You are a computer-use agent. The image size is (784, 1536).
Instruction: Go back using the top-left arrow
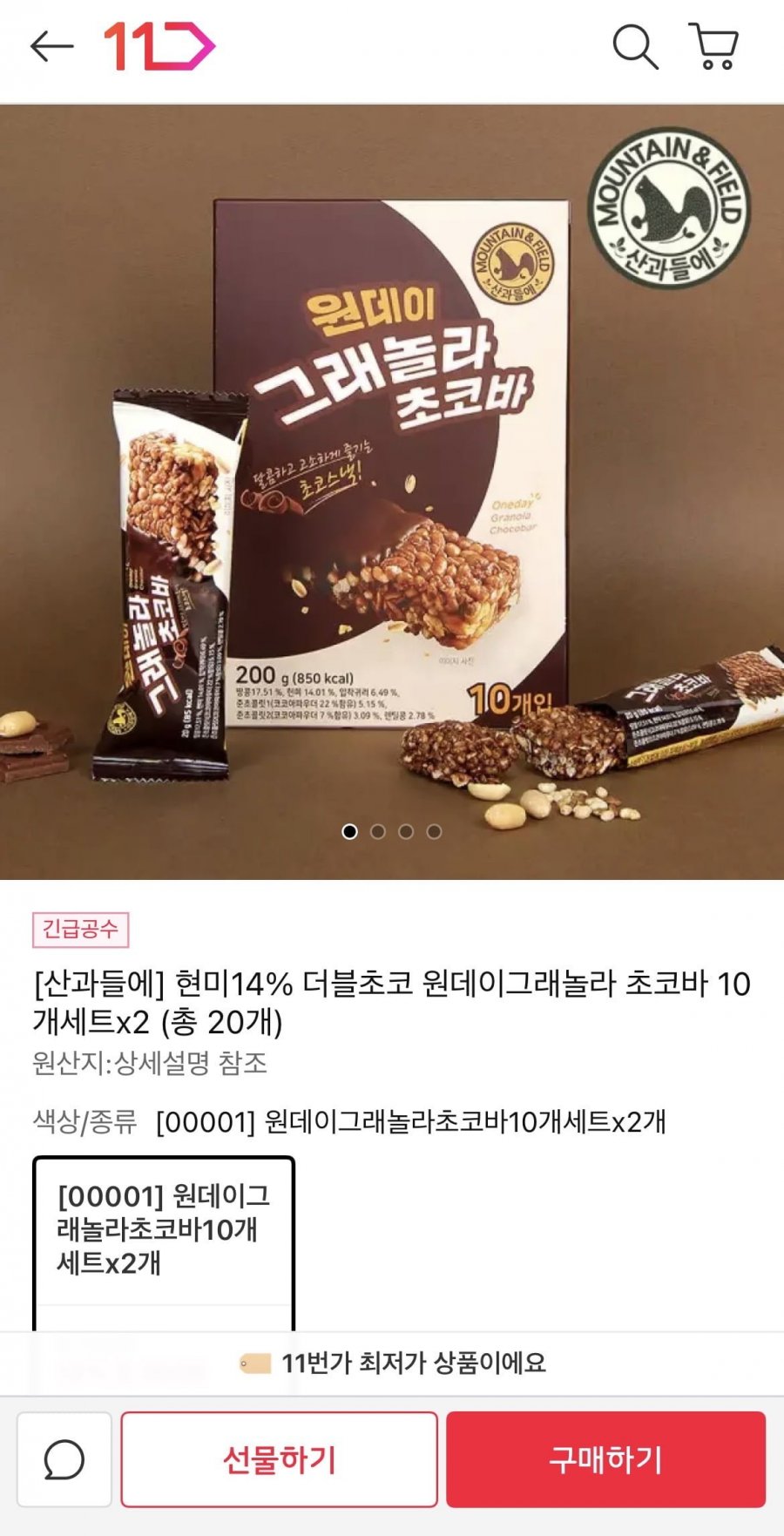51,47
